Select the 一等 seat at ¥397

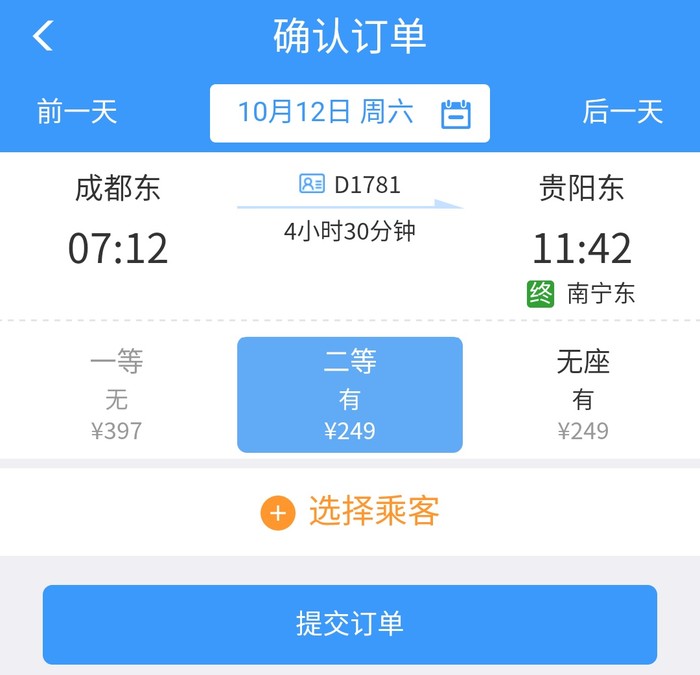117,395
